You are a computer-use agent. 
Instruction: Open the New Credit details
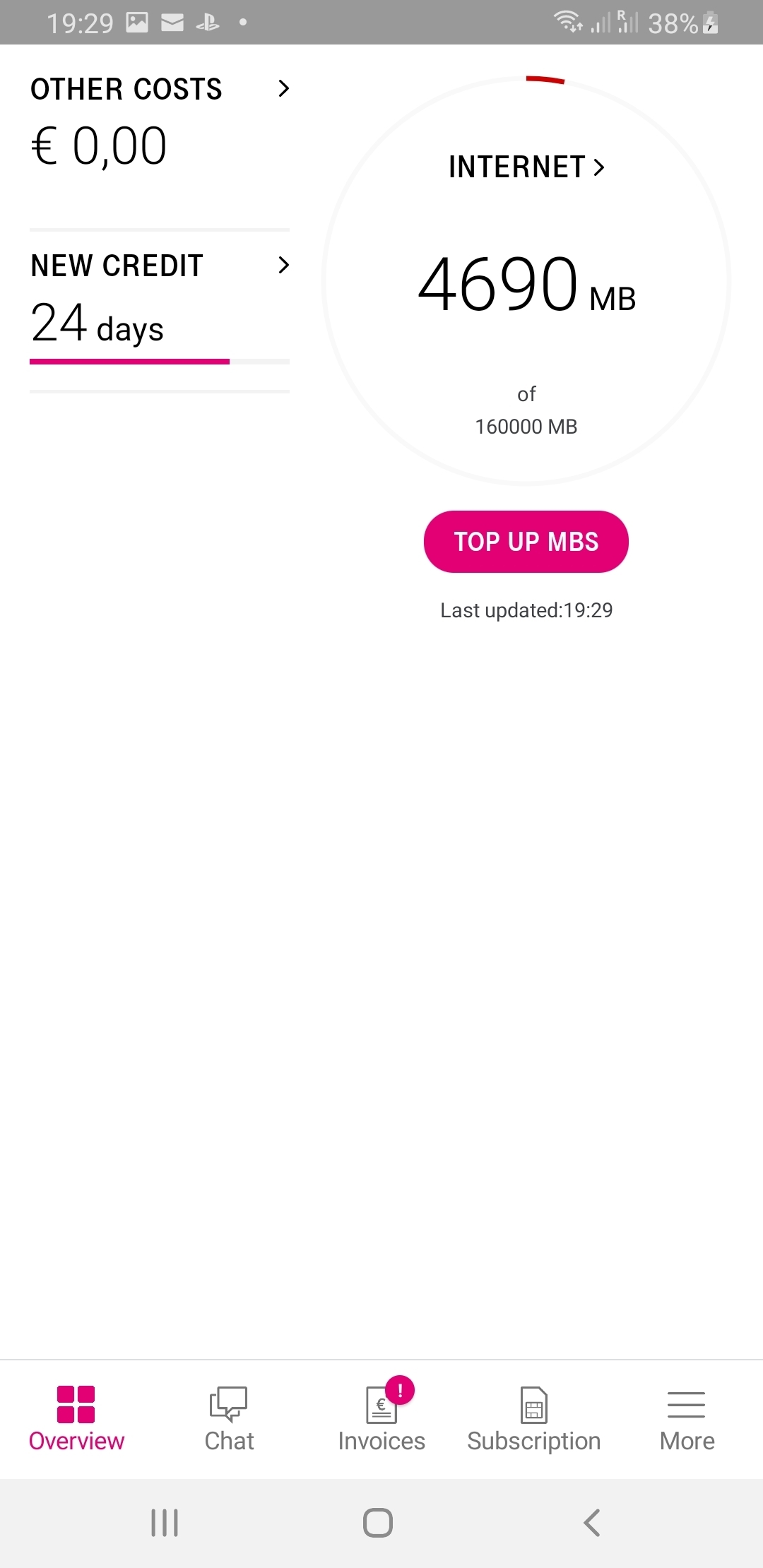(160, 267)
